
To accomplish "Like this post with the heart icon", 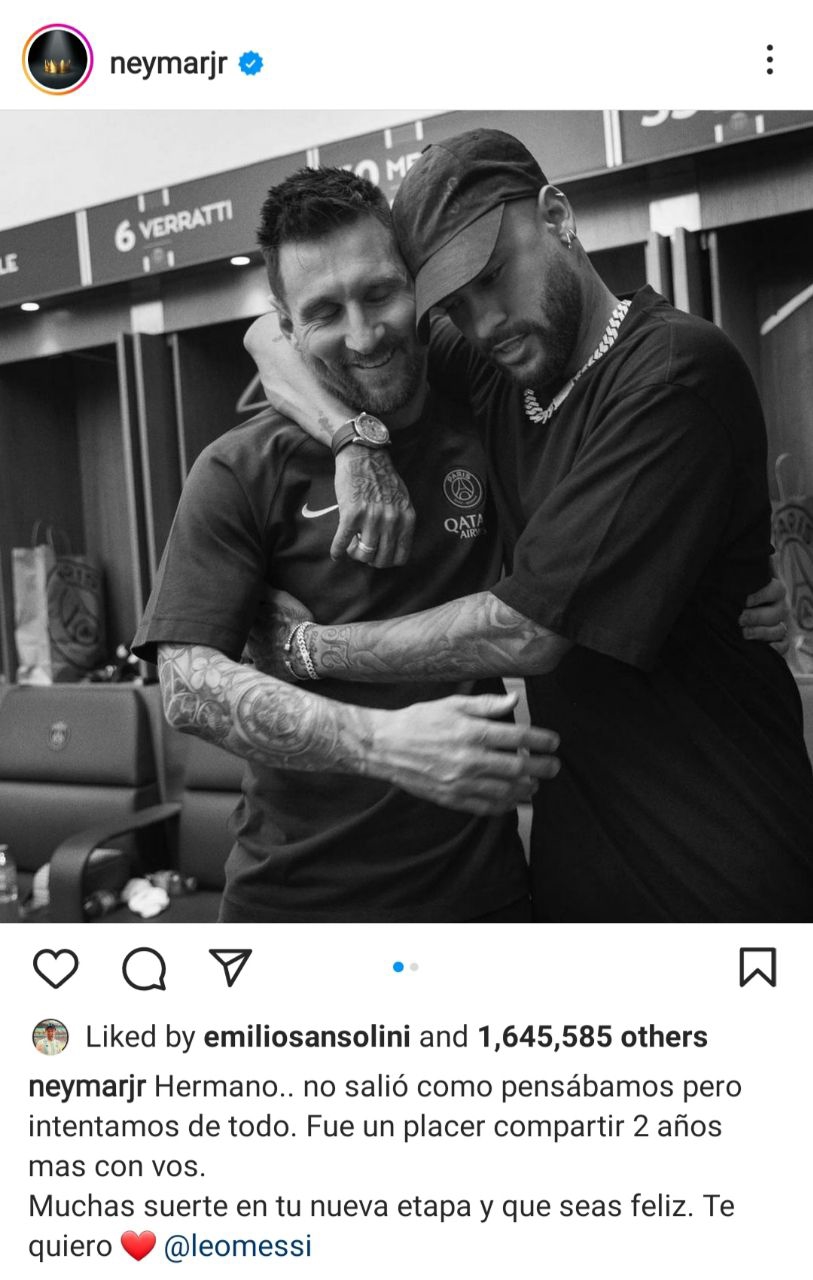I will [56, 968].
